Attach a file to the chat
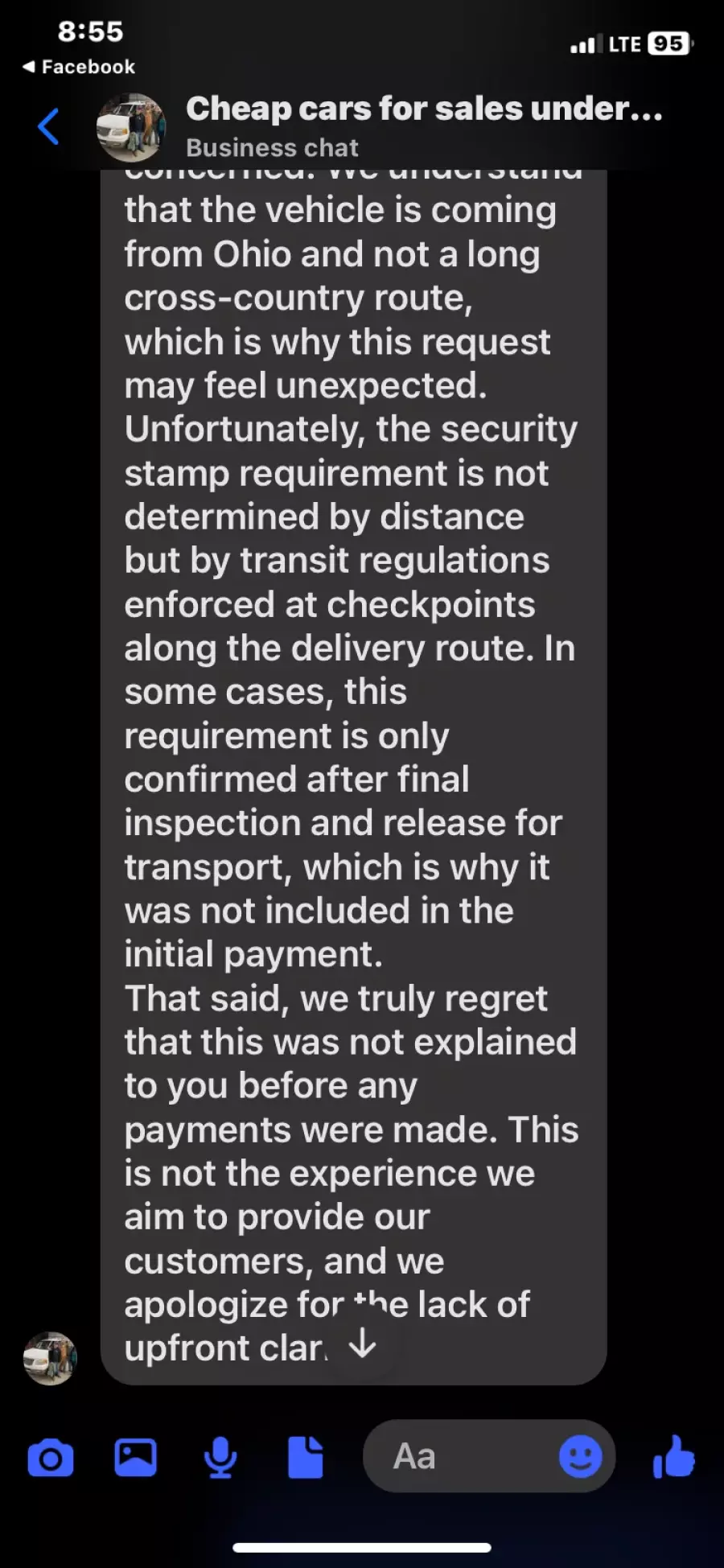 [x=306, y=1457]
